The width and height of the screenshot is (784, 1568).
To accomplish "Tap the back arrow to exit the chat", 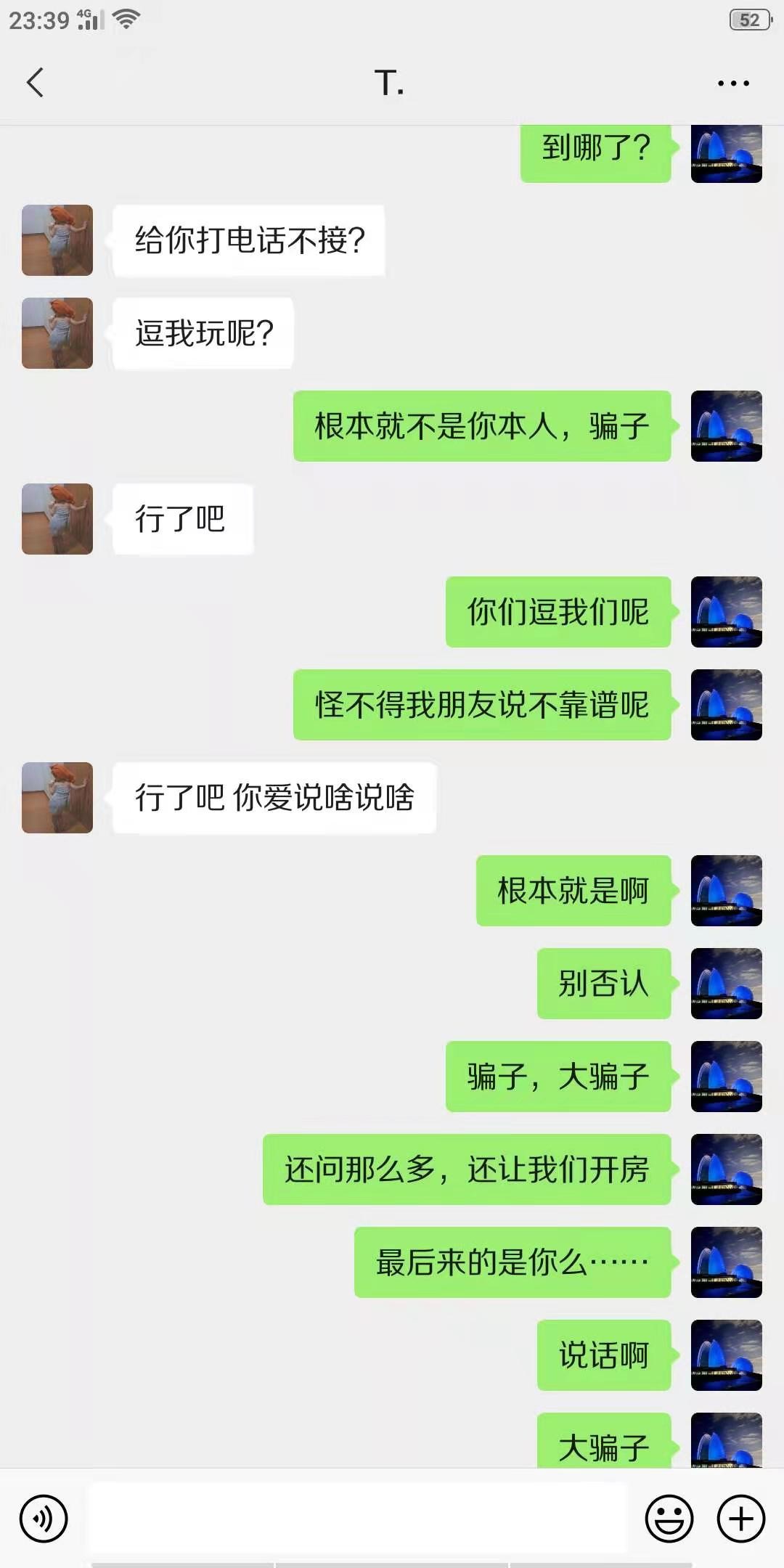I will coord(36,82).
